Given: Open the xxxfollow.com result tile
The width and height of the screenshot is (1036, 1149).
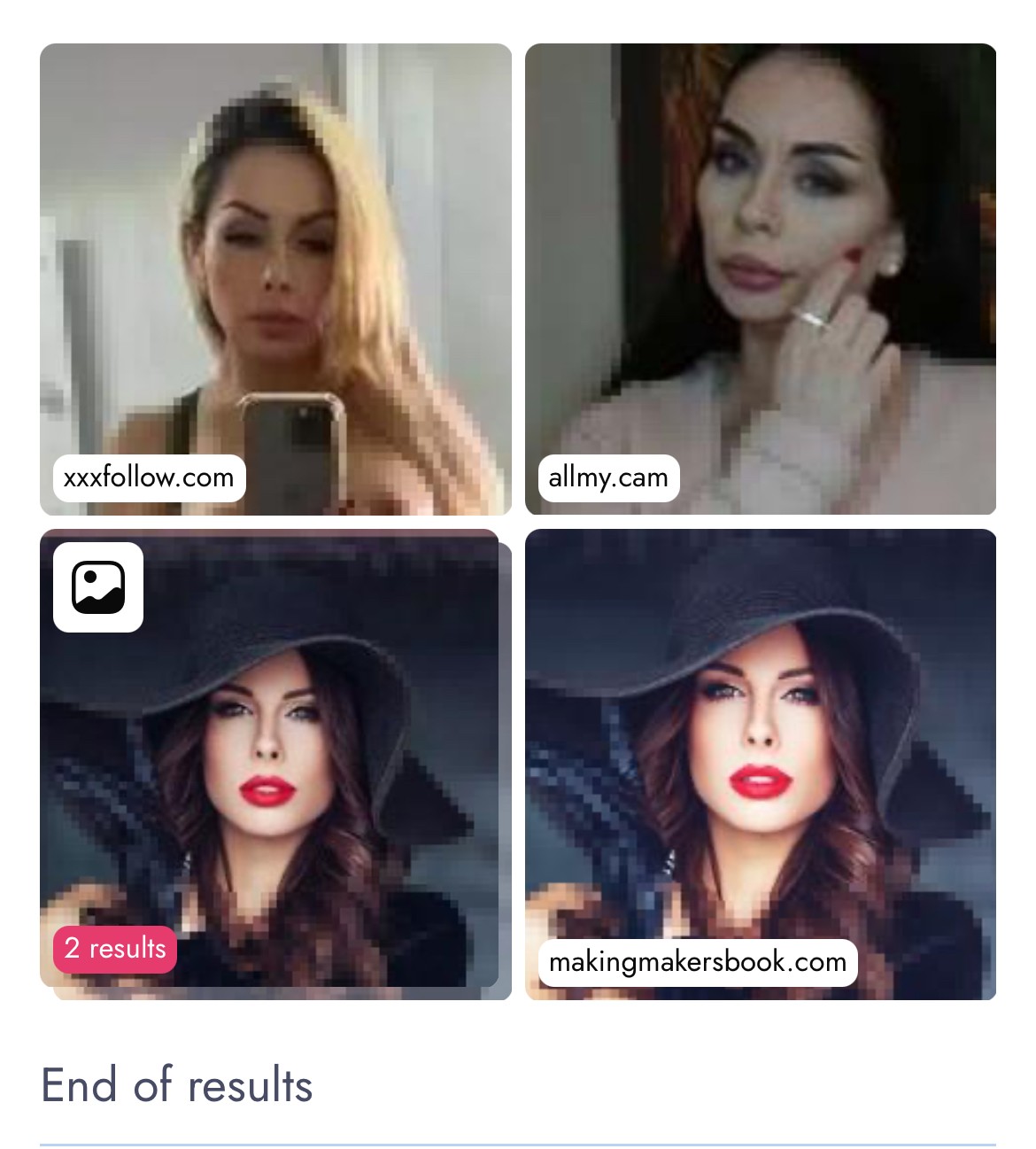Looking at the screenshot, I should pos(275,278).
